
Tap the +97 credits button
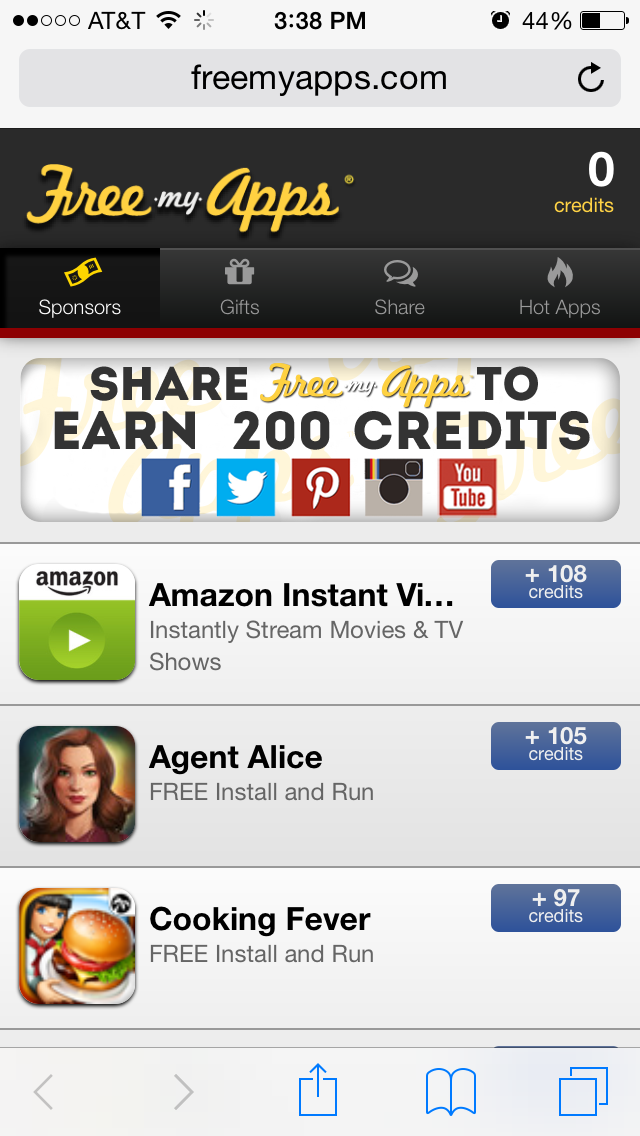pos(556,908)
